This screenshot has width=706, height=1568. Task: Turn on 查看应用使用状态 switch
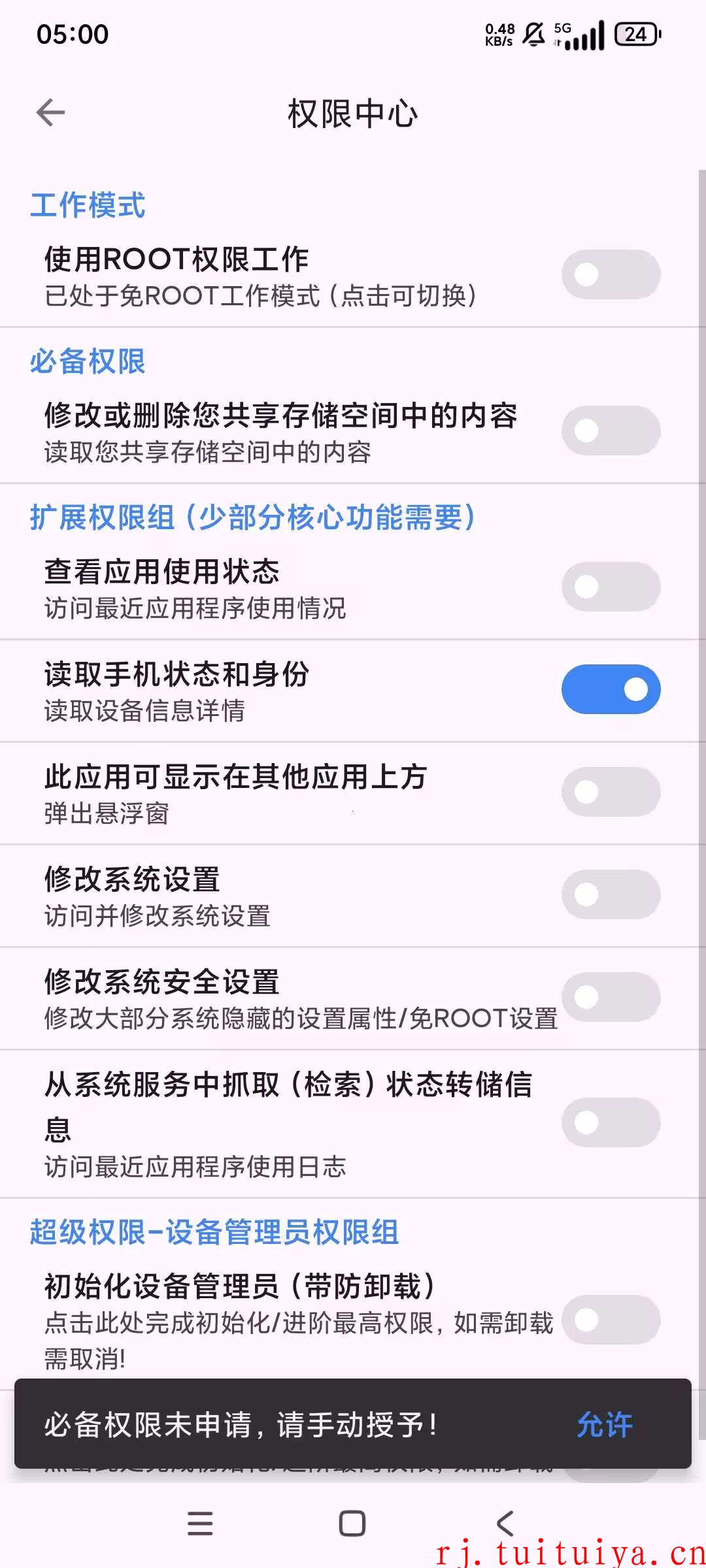pos(611,587)
